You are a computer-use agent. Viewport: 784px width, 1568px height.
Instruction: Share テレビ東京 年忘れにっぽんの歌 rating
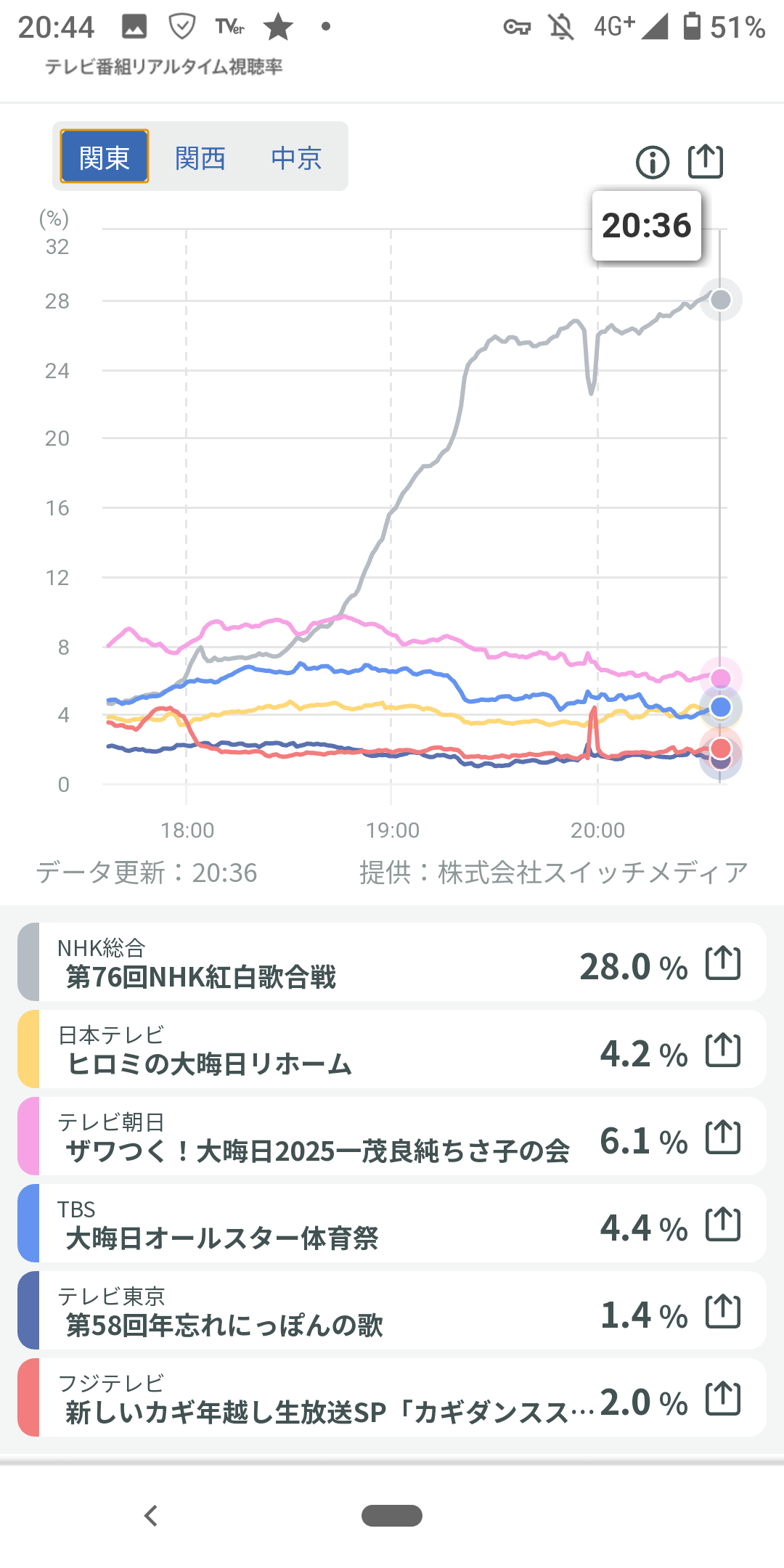click(723, 1312)
